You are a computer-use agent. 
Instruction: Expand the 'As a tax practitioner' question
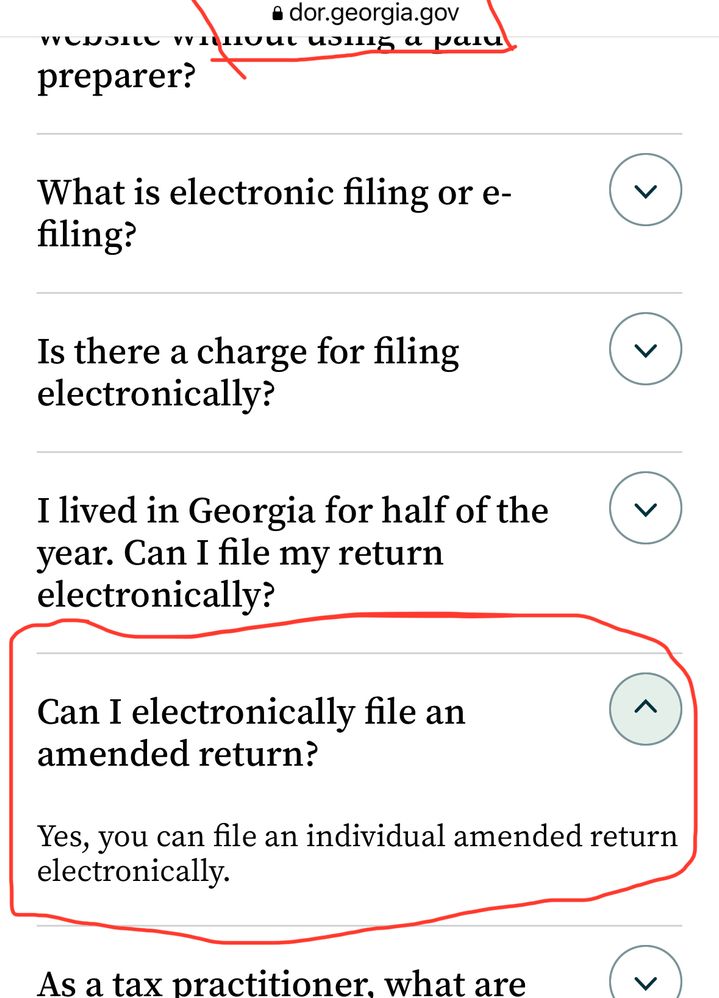[x=645, y=978]
